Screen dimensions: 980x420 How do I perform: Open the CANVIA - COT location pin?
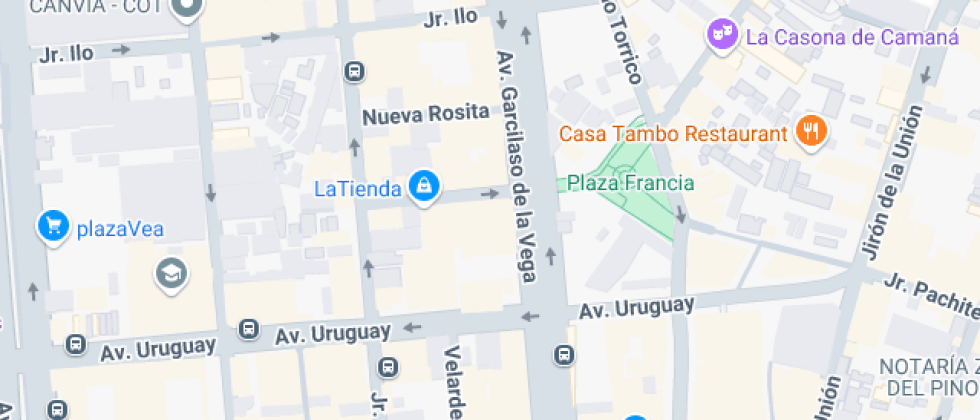tap(187, 8)
